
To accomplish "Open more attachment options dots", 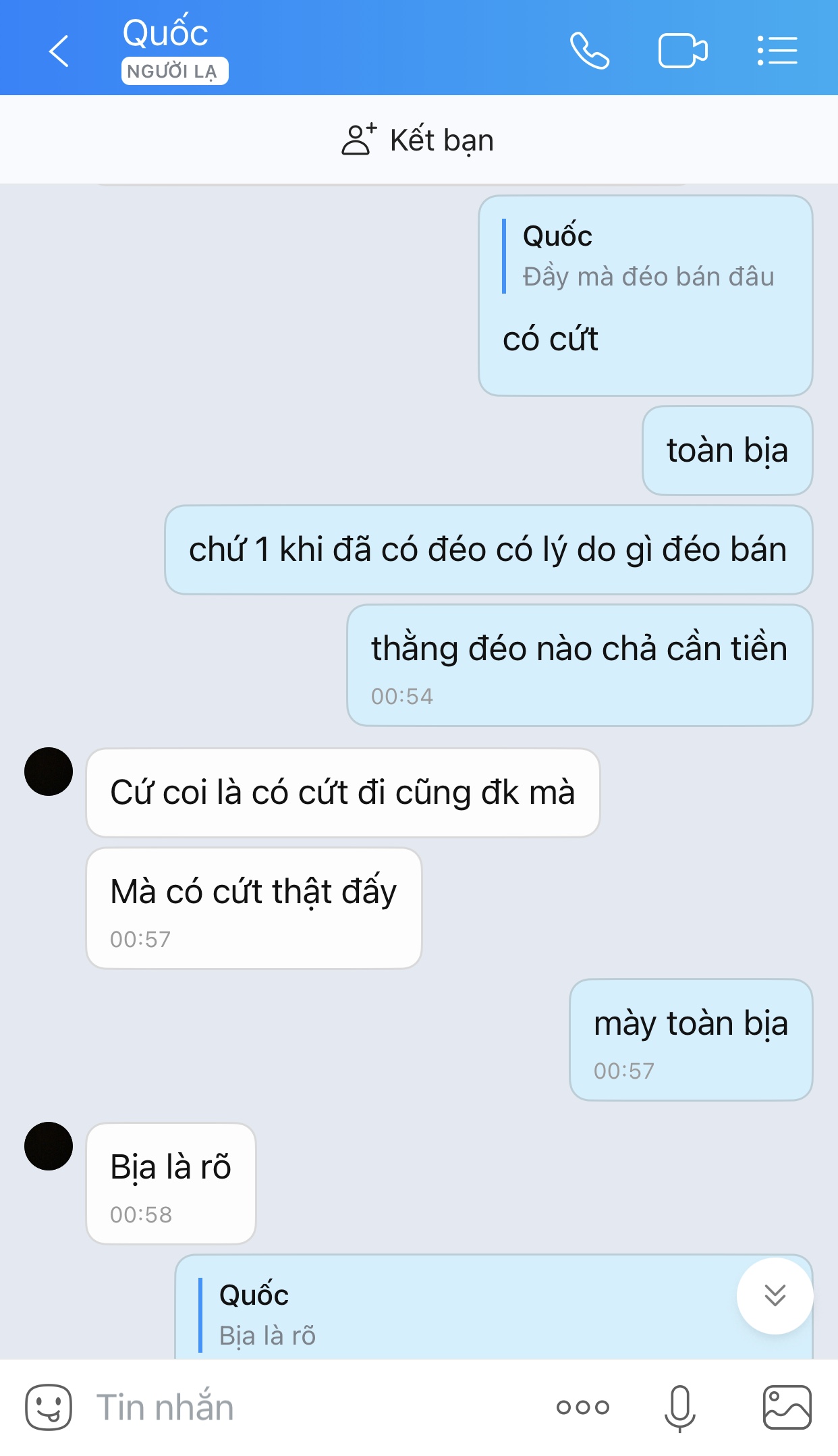I will click(582, 1407).
